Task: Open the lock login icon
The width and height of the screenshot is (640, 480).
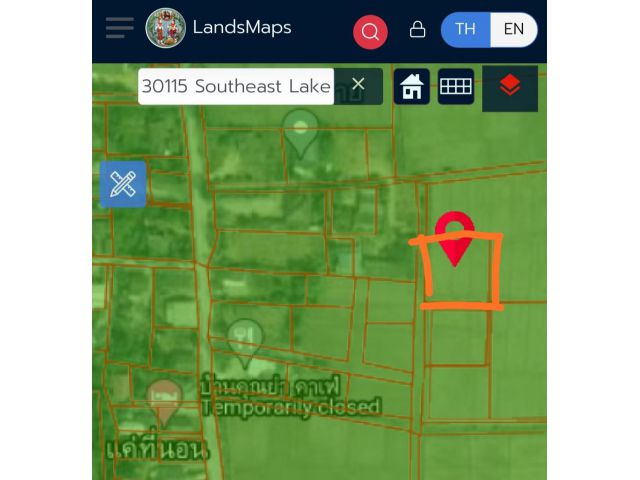Action: tap(418, 30)
